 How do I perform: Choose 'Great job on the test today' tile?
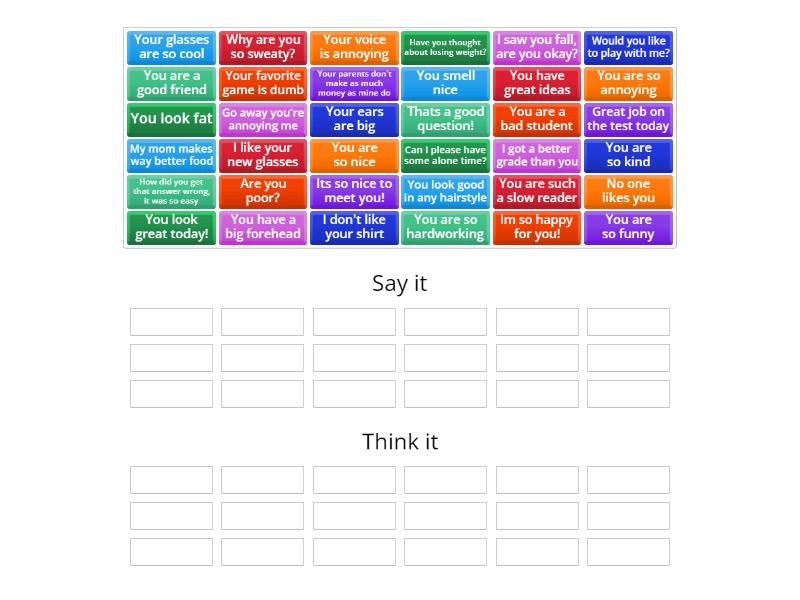pyautogui.click(x=628, y=119)
